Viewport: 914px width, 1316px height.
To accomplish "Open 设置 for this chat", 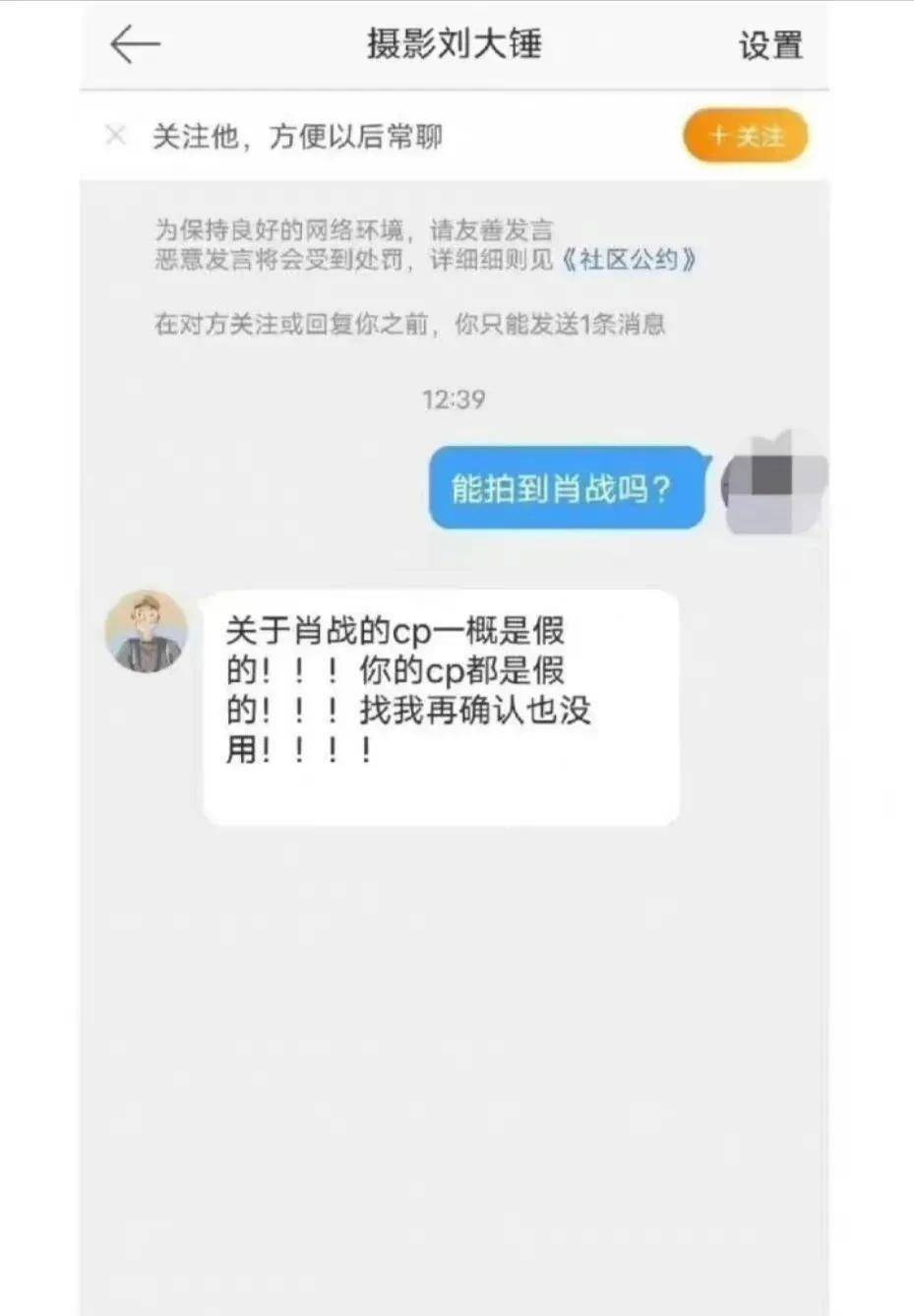I will click(x=770, y=45).
